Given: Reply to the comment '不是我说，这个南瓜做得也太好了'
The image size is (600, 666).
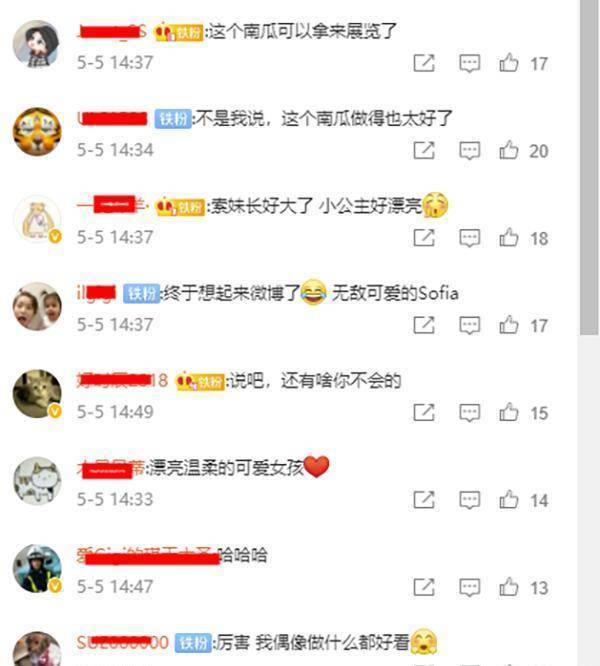Looking at the screenshot, I should (x=469, y=150).
